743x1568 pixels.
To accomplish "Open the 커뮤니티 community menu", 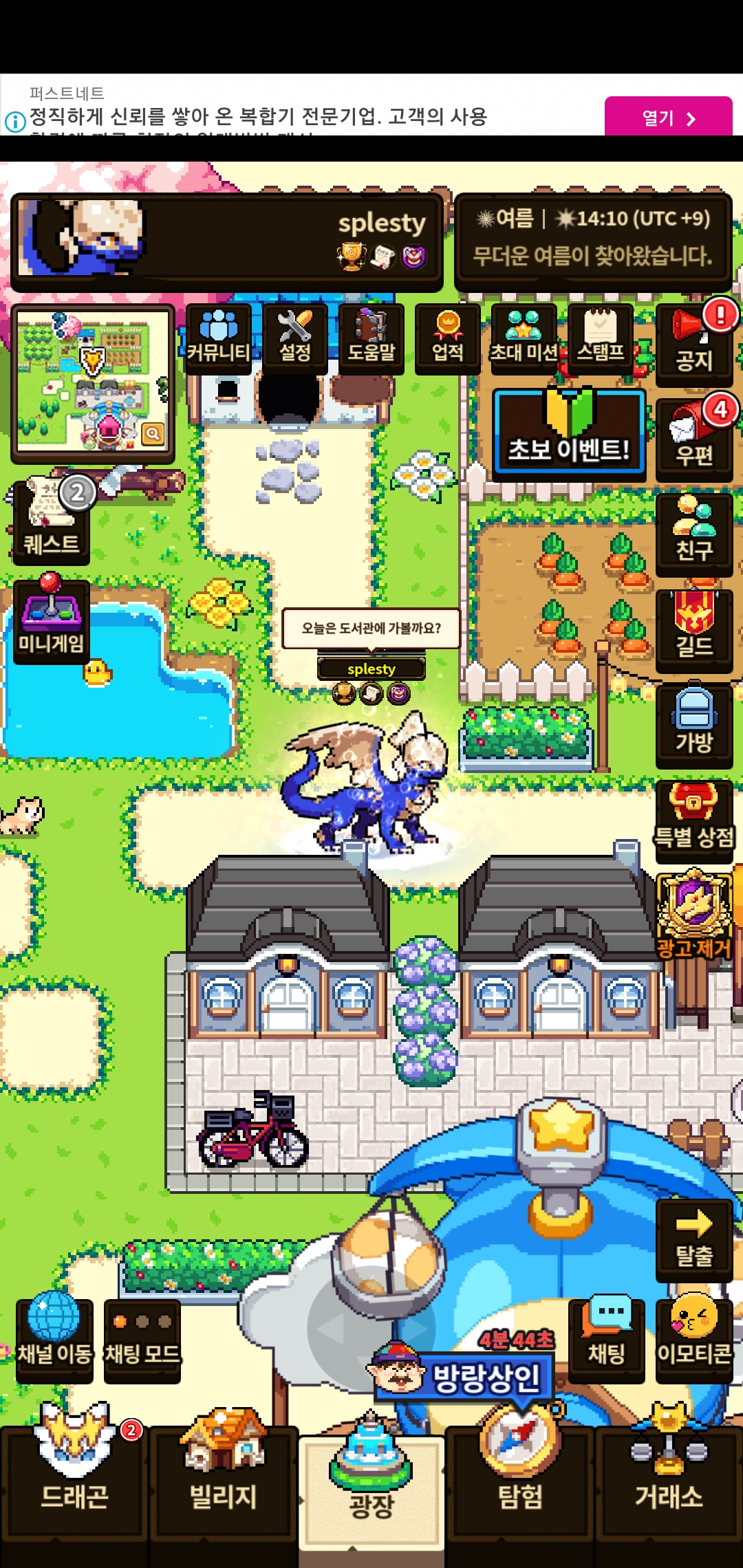I will click(219, 338).
